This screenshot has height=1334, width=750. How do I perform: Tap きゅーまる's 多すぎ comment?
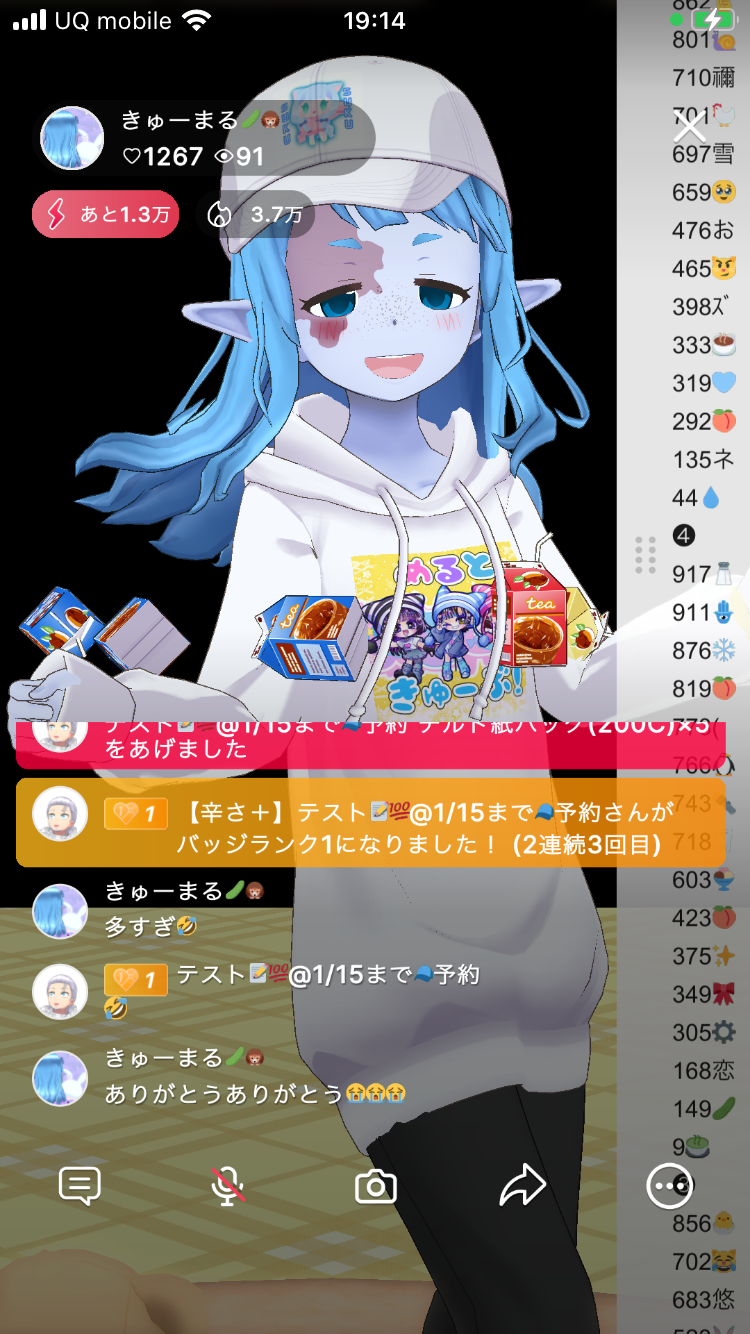(150, 927)
